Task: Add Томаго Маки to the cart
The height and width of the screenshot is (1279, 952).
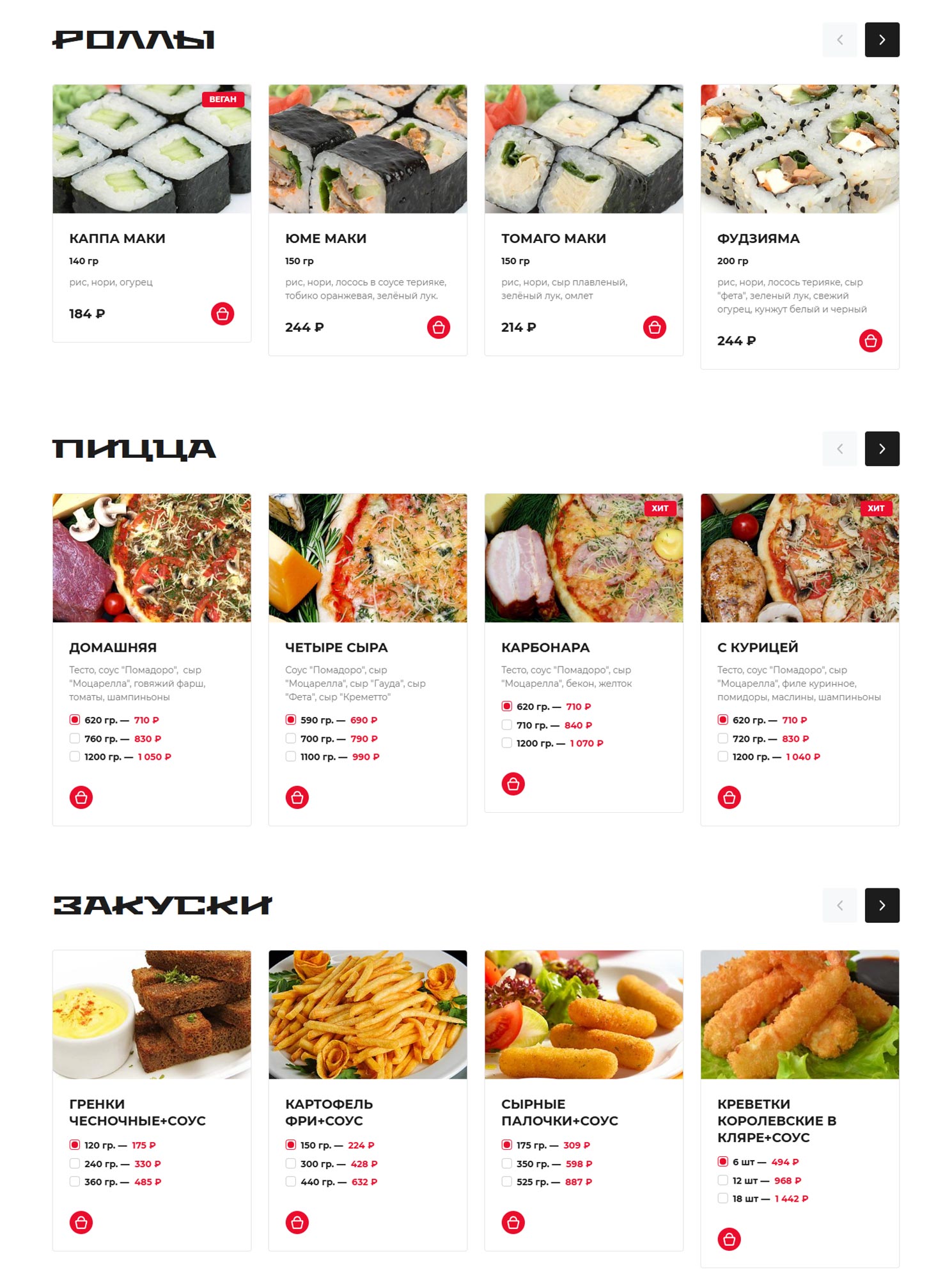Action: 654,327
